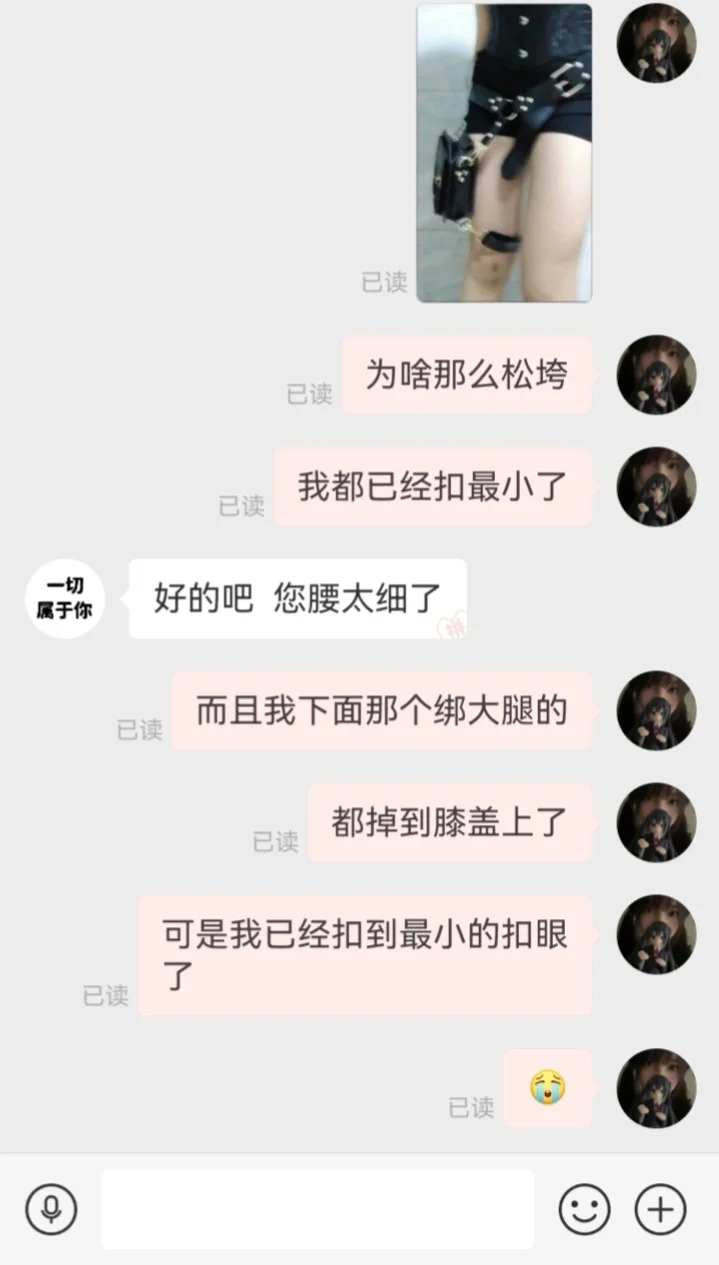Screen dimensions: 719x1265
Task: Open the emoji picker smiley icon
Action: 584,1210
